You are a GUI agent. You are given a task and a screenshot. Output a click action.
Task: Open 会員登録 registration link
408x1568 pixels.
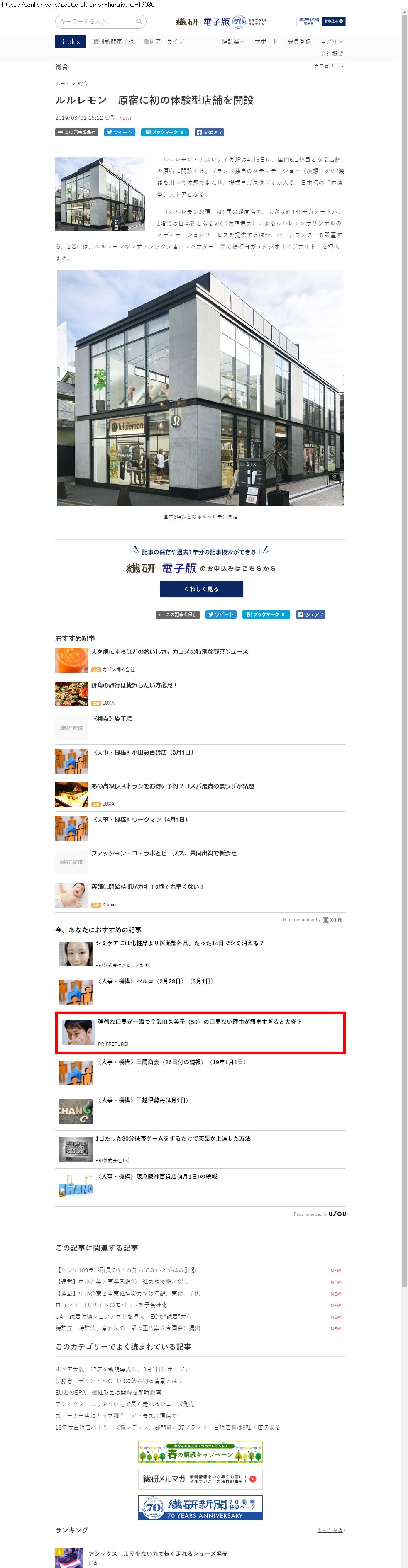pyautogui.click(x=299, y=41)
